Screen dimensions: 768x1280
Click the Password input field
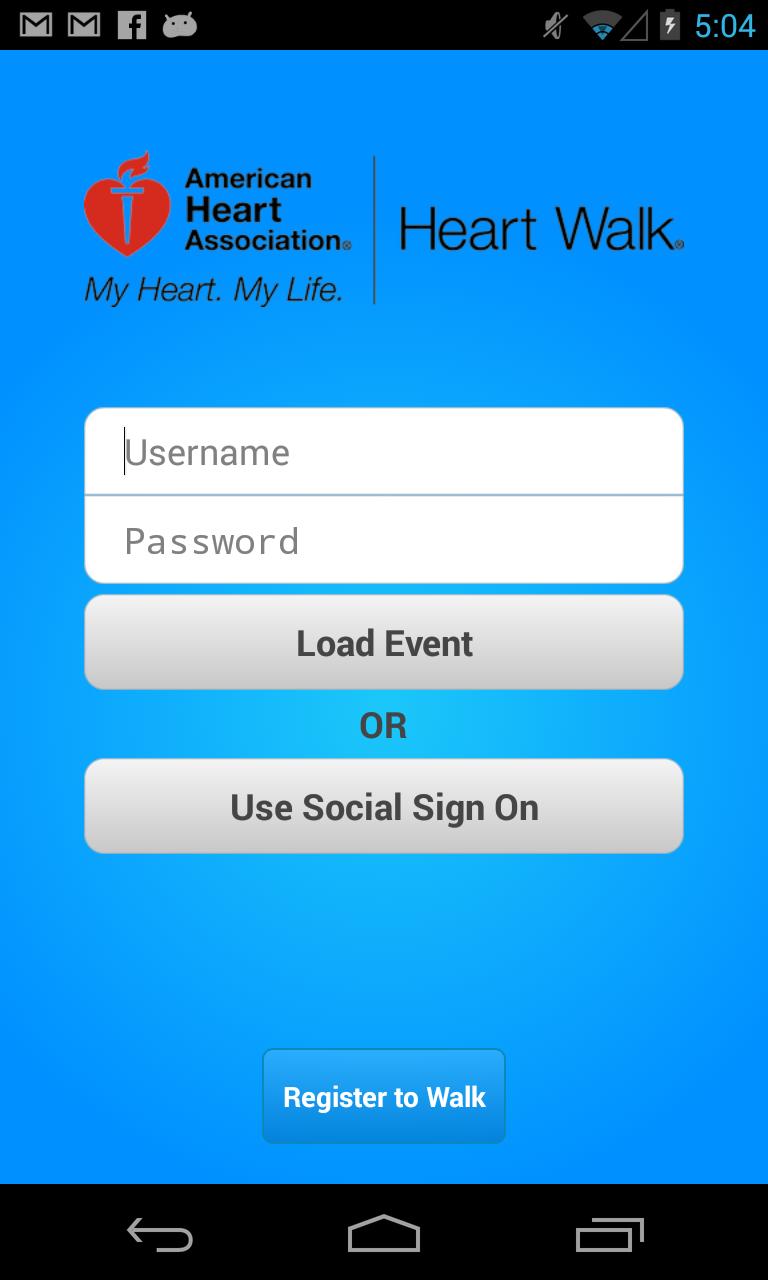pos(384,540)
